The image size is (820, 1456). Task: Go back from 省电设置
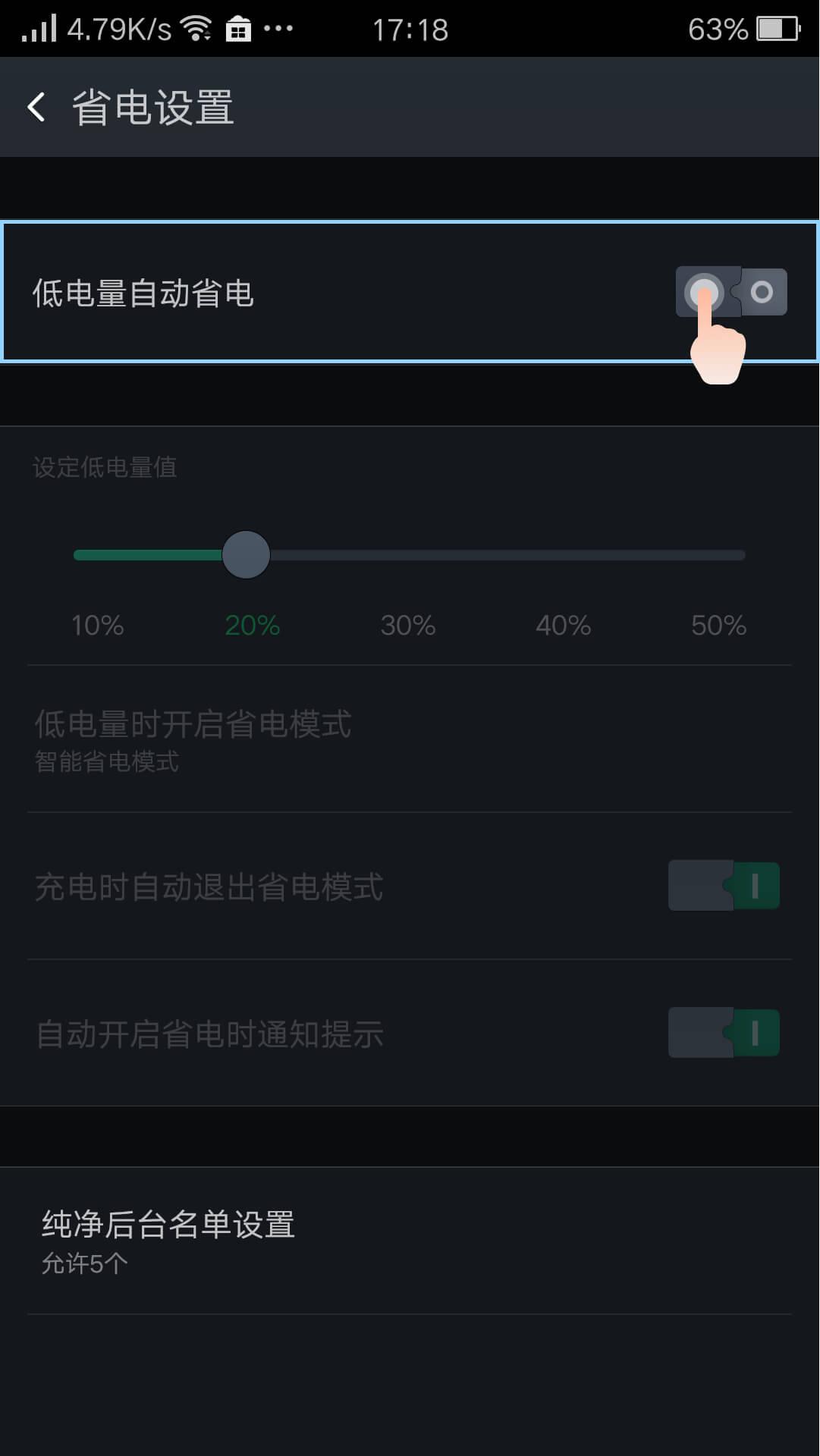point(36,107)
